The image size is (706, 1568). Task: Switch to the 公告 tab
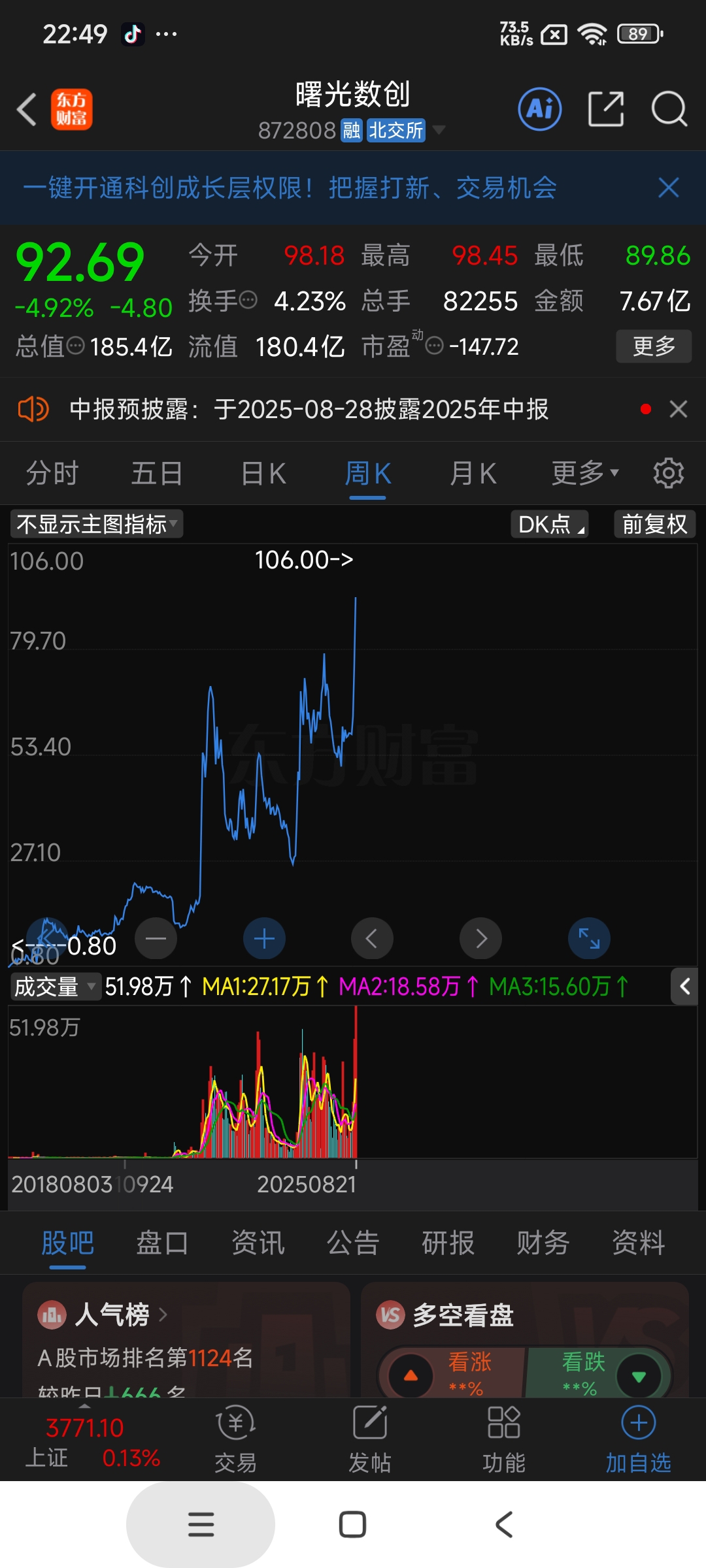pos(353,1243)
